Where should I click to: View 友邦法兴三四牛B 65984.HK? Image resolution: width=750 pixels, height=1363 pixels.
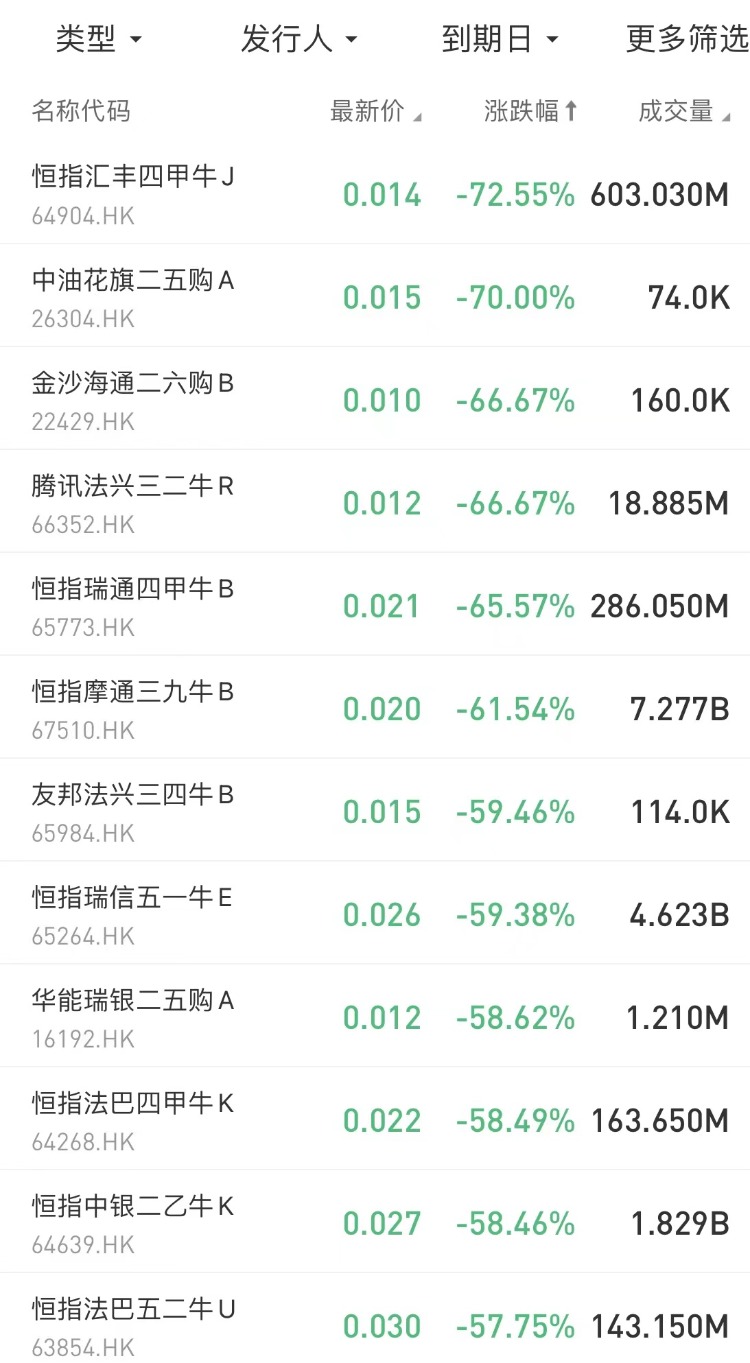point(375,812)
